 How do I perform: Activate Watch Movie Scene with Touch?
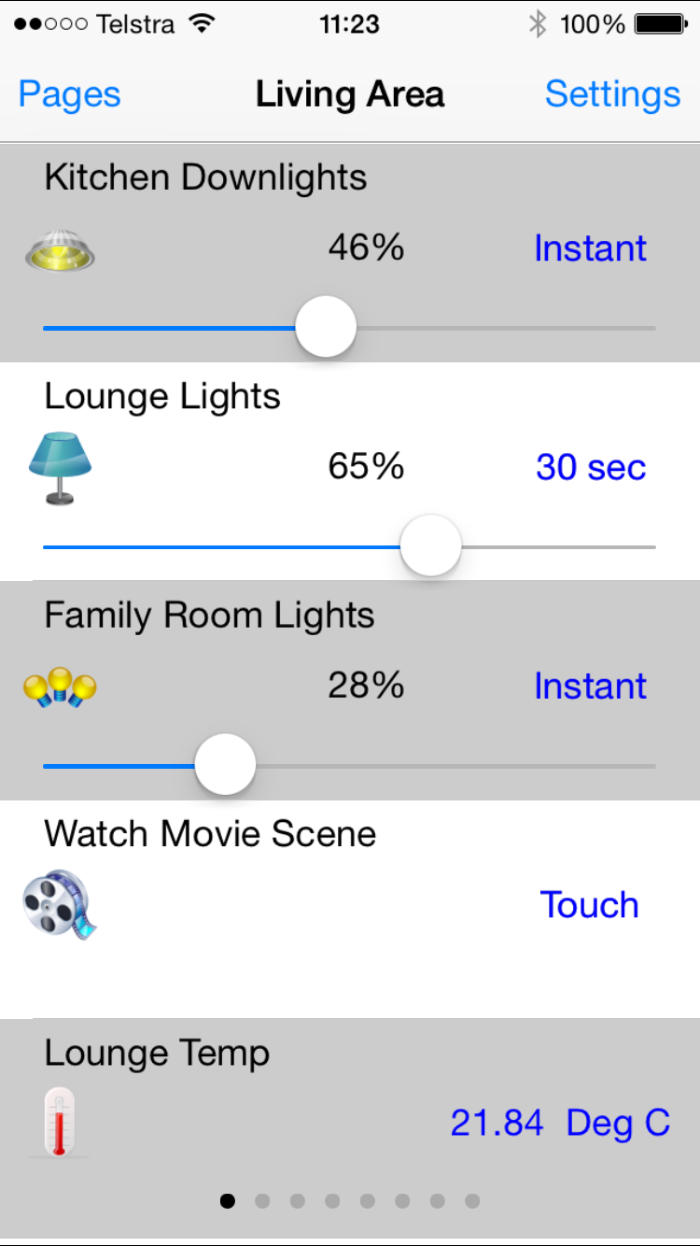589,905
